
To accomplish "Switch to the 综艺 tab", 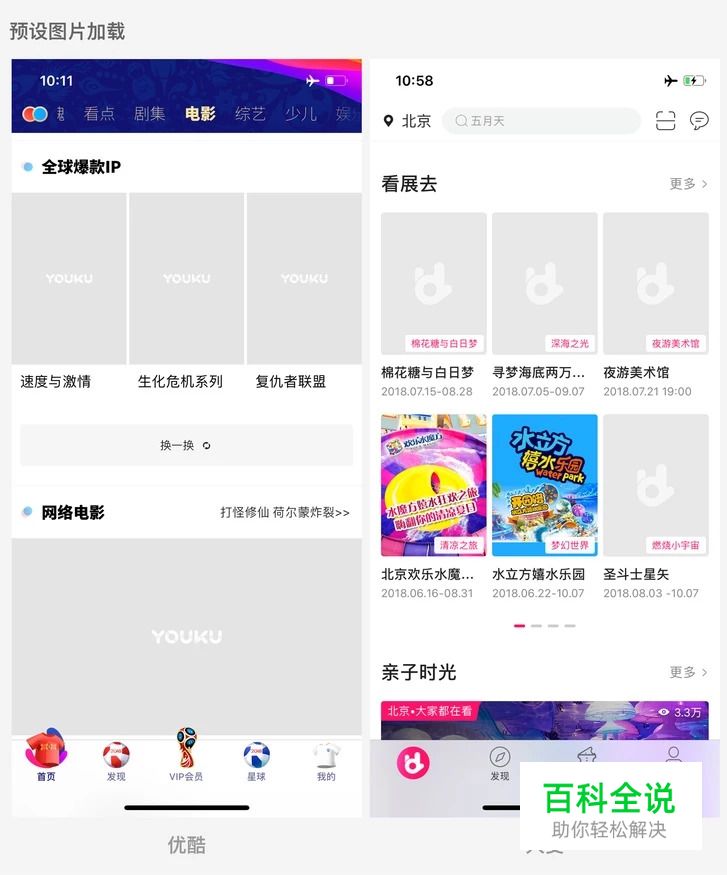I will (249, 114).
